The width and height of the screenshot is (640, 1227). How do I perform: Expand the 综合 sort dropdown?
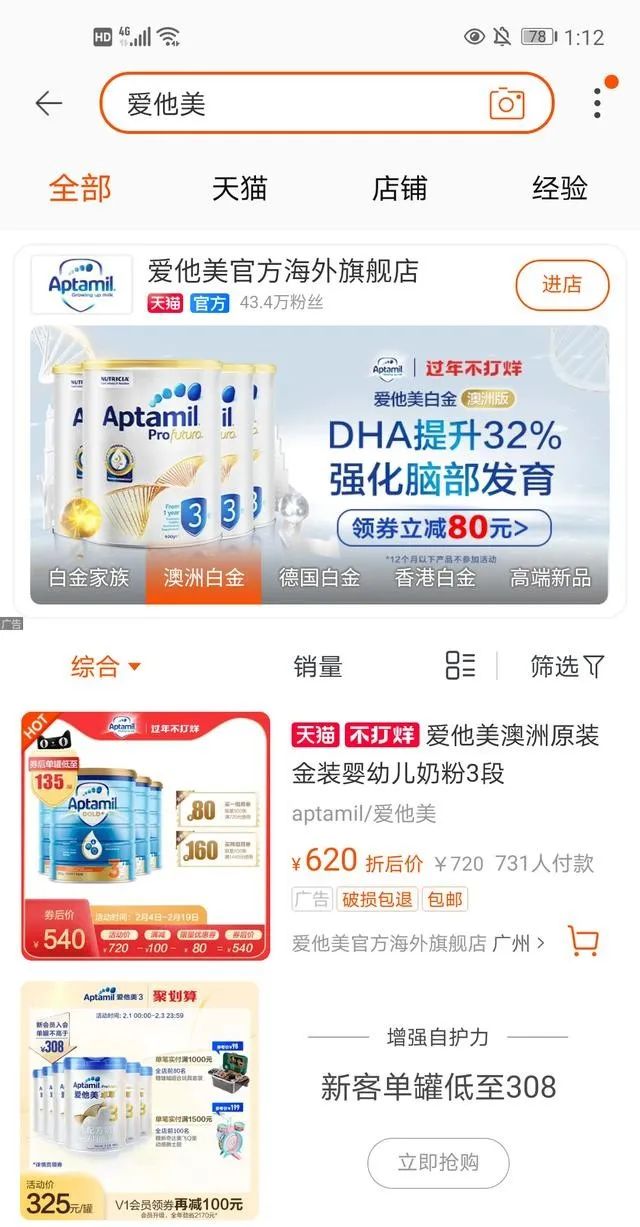coord(105,666)
